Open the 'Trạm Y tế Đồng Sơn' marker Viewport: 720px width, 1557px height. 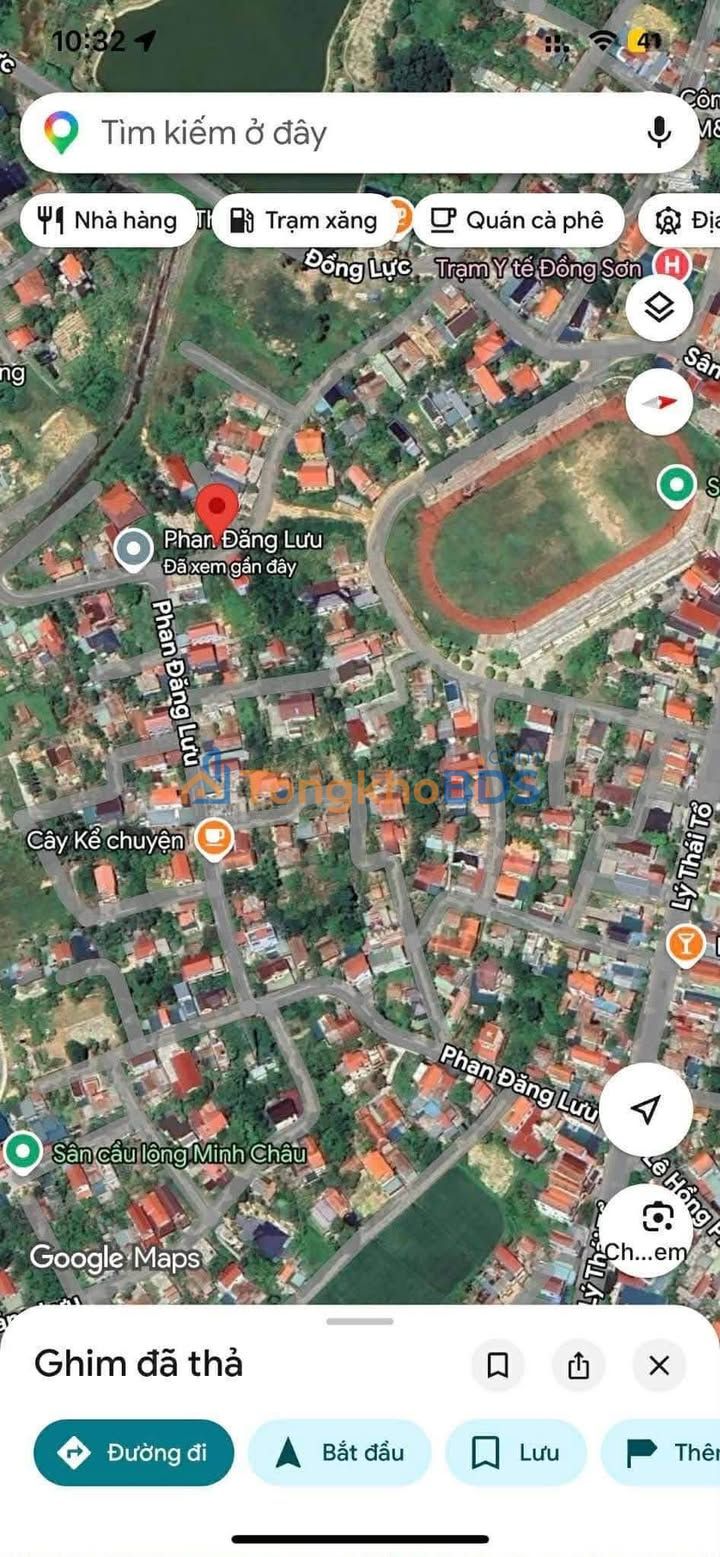[x=671, y=265]
